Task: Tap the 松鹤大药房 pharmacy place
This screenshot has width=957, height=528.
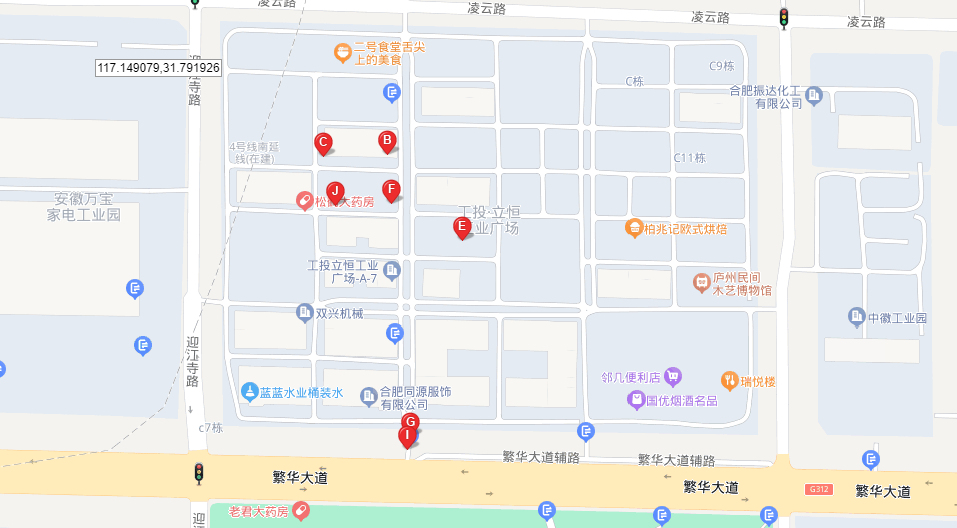Action: [x=304, y=201]
